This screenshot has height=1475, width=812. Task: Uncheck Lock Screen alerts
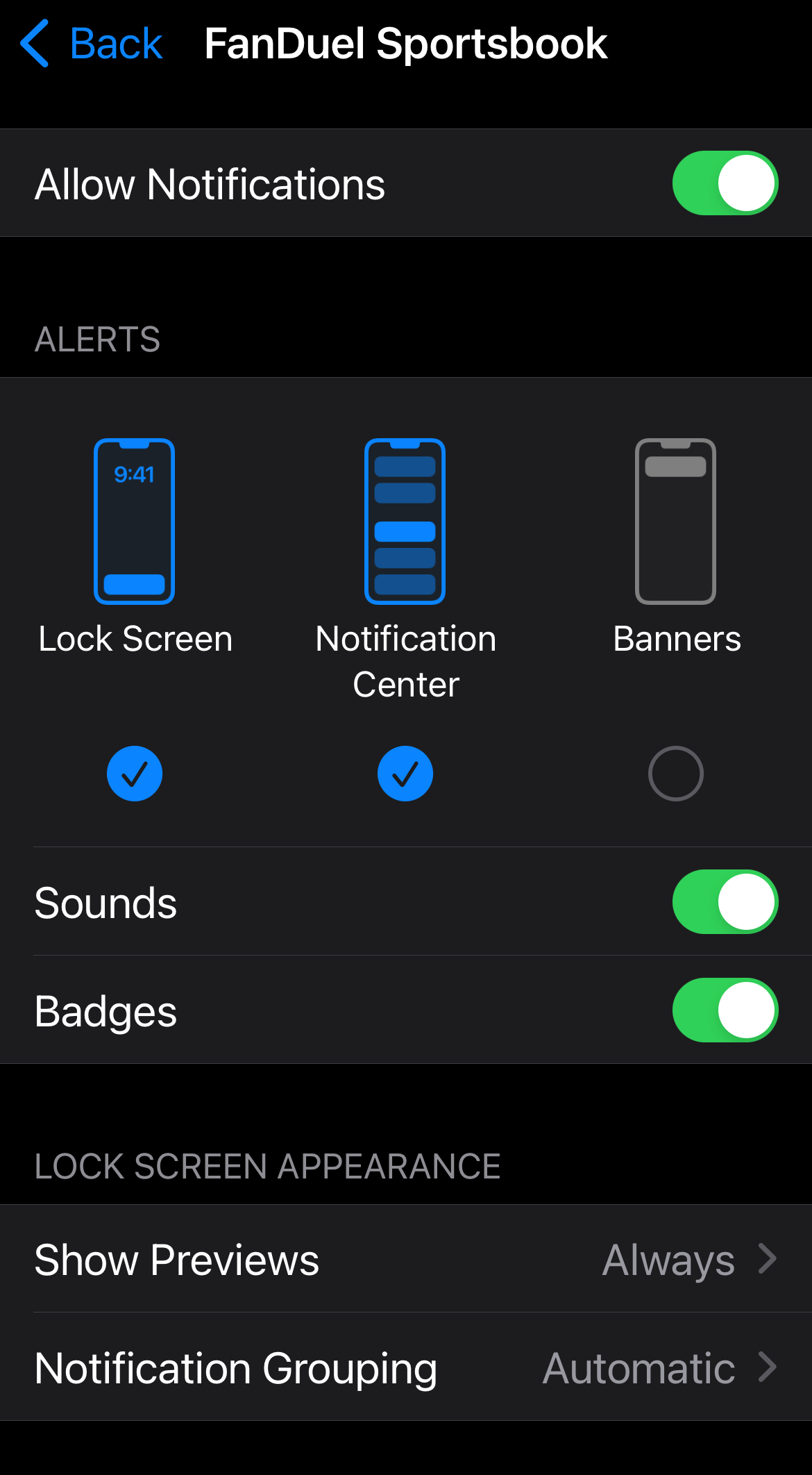[x=135, y=774]
